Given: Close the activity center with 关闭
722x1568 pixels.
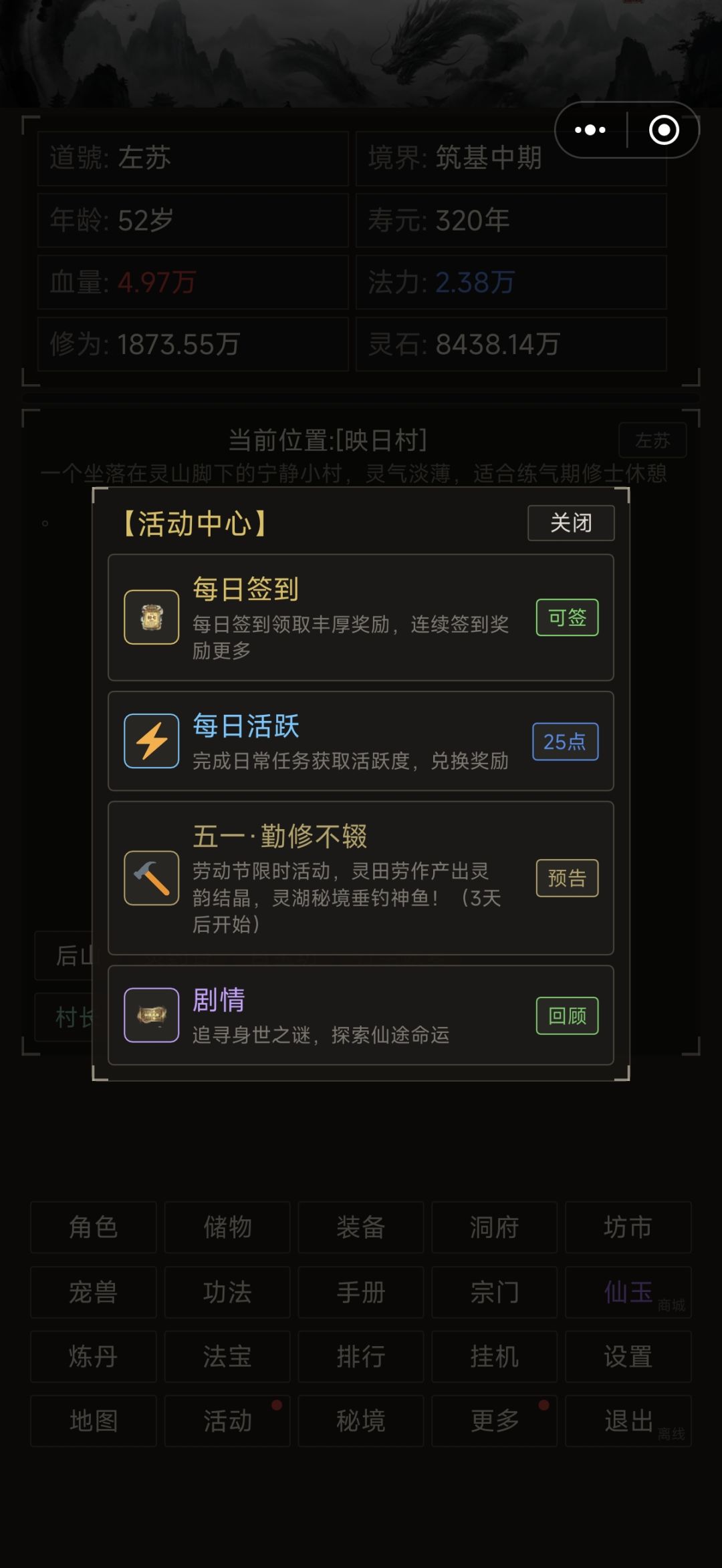Looking at the screenshot, I should (570, 524).
